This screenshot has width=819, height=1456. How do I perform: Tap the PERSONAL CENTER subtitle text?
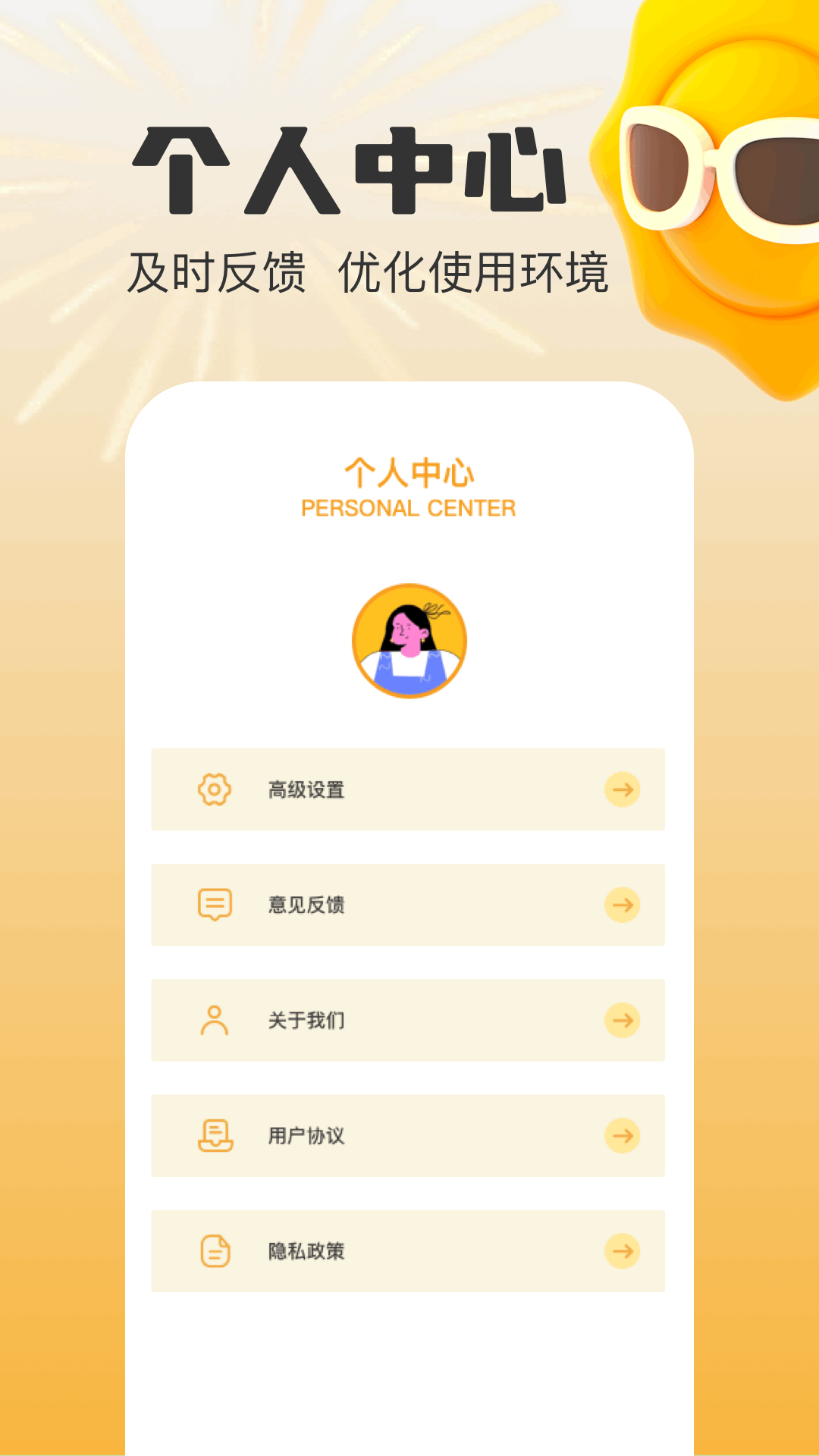[409, 507]
